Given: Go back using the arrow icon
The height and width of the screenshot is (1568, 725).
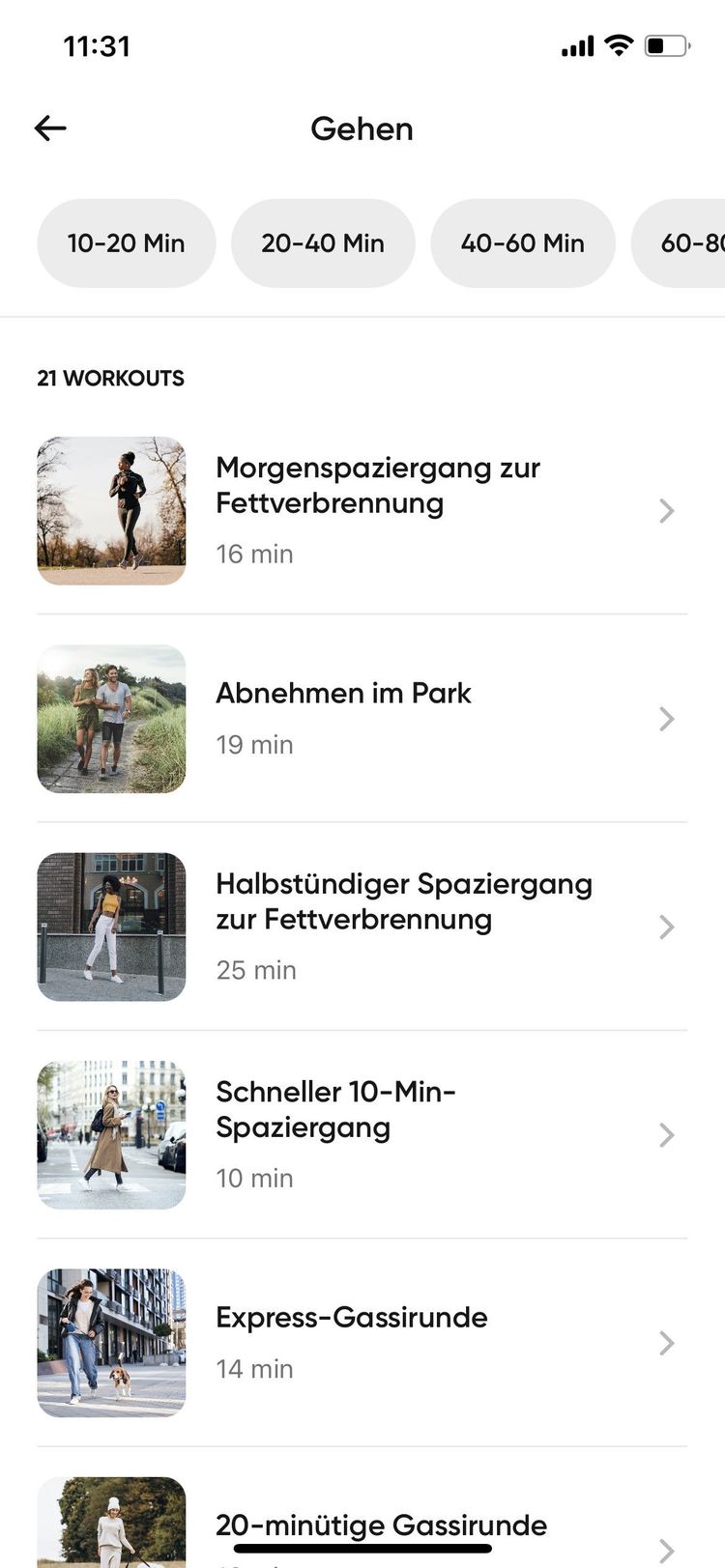Looking at the screenshot, I should click(x=50, y=128).
